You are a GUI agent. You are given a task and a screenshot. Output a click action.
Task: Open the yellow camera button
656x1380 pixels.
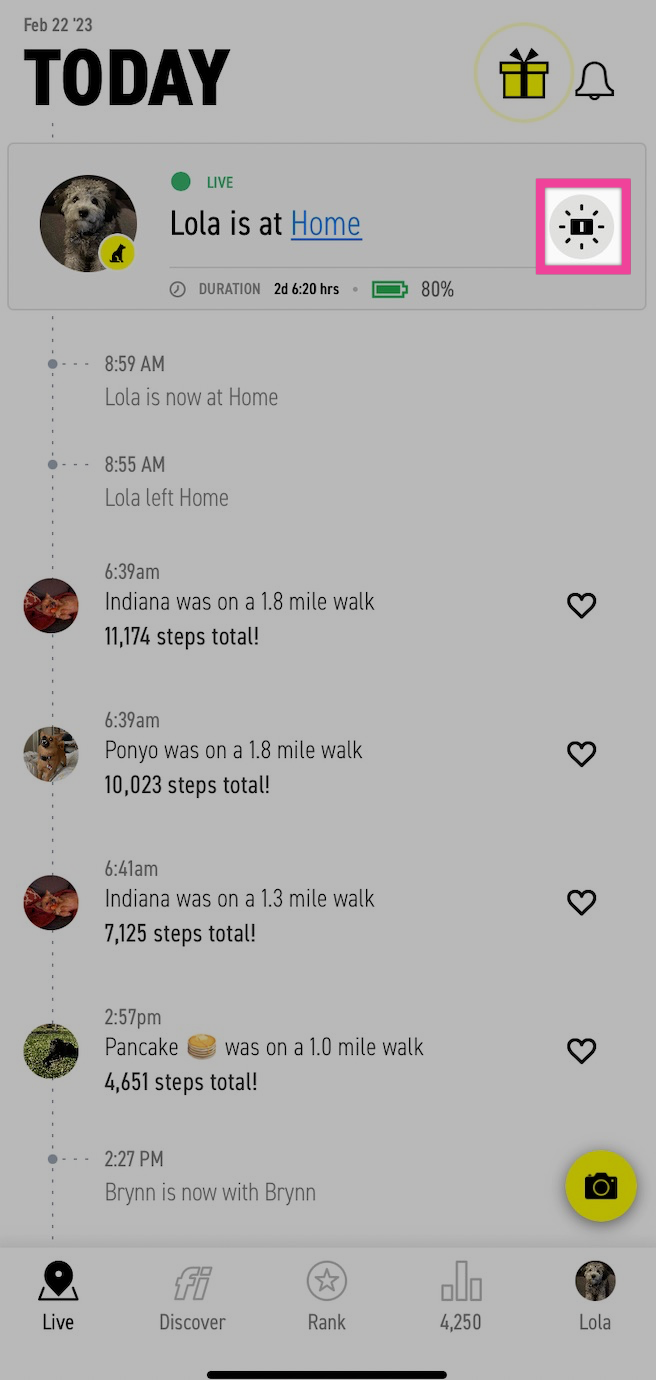(x=601, y=1186)
